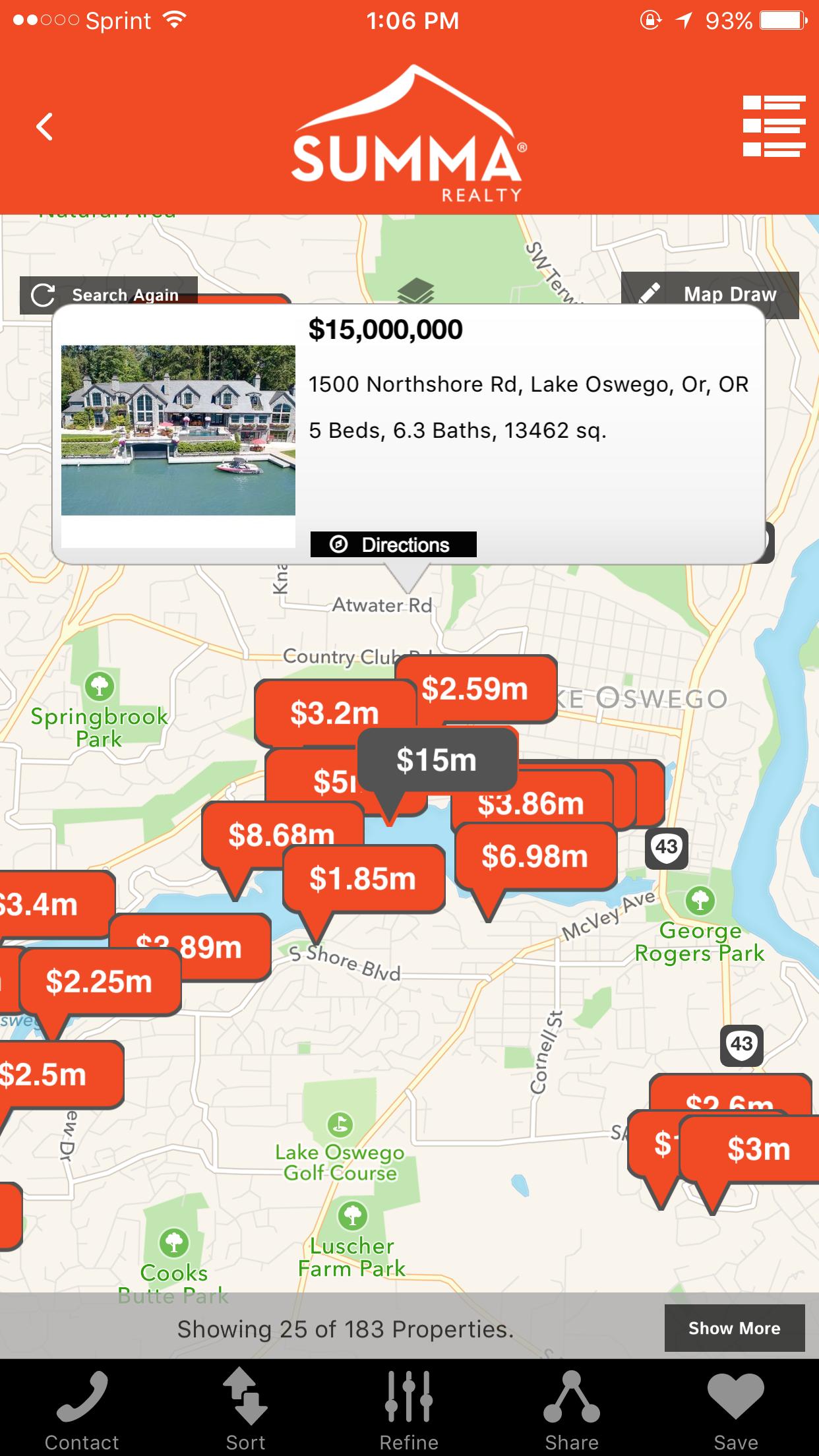Select the $3m property pin
Viewport: 819px width, 1456px height.
click(758, 1149)
